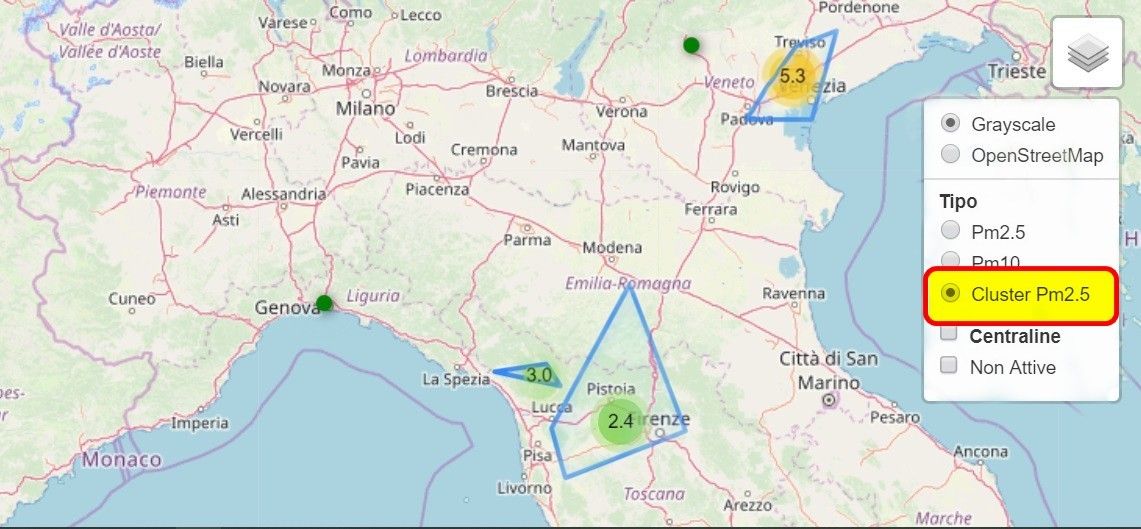1141x529 pixels.
Task: Select the Pm2.5 type option
Action: coord(951,232)
